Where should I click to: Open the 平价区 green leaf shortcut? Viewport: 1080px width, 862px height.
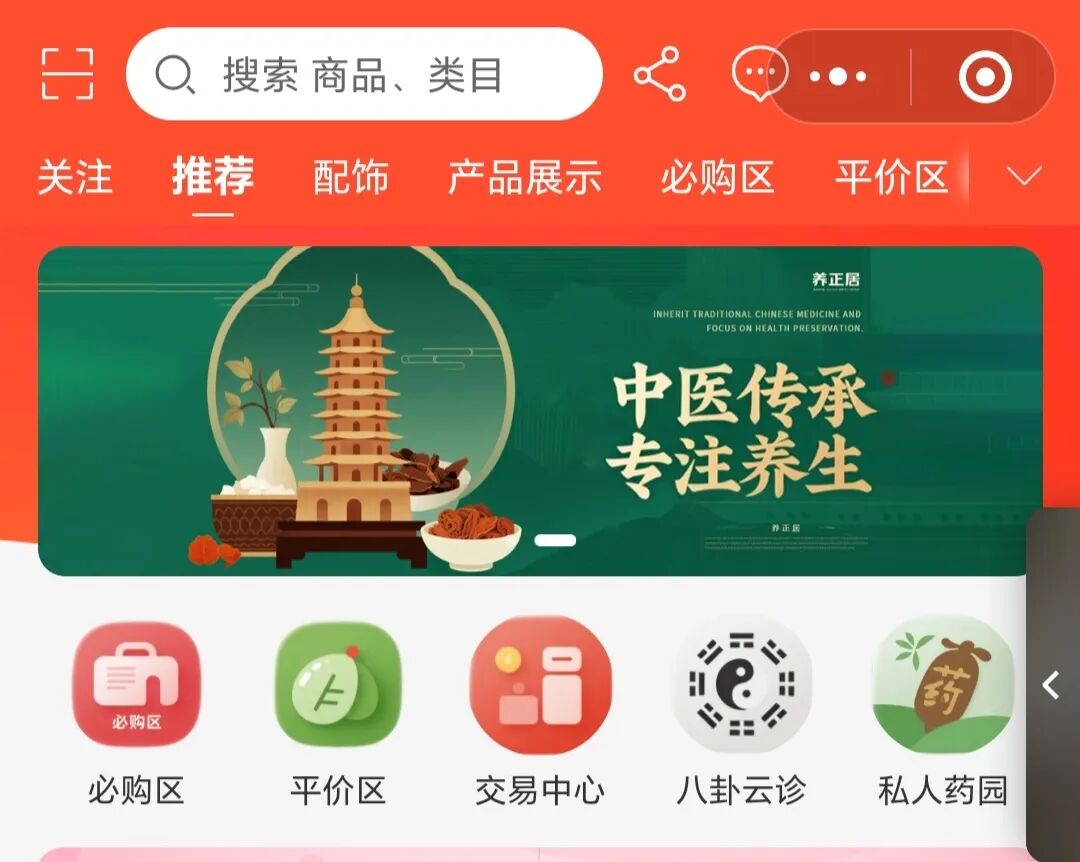338,685
